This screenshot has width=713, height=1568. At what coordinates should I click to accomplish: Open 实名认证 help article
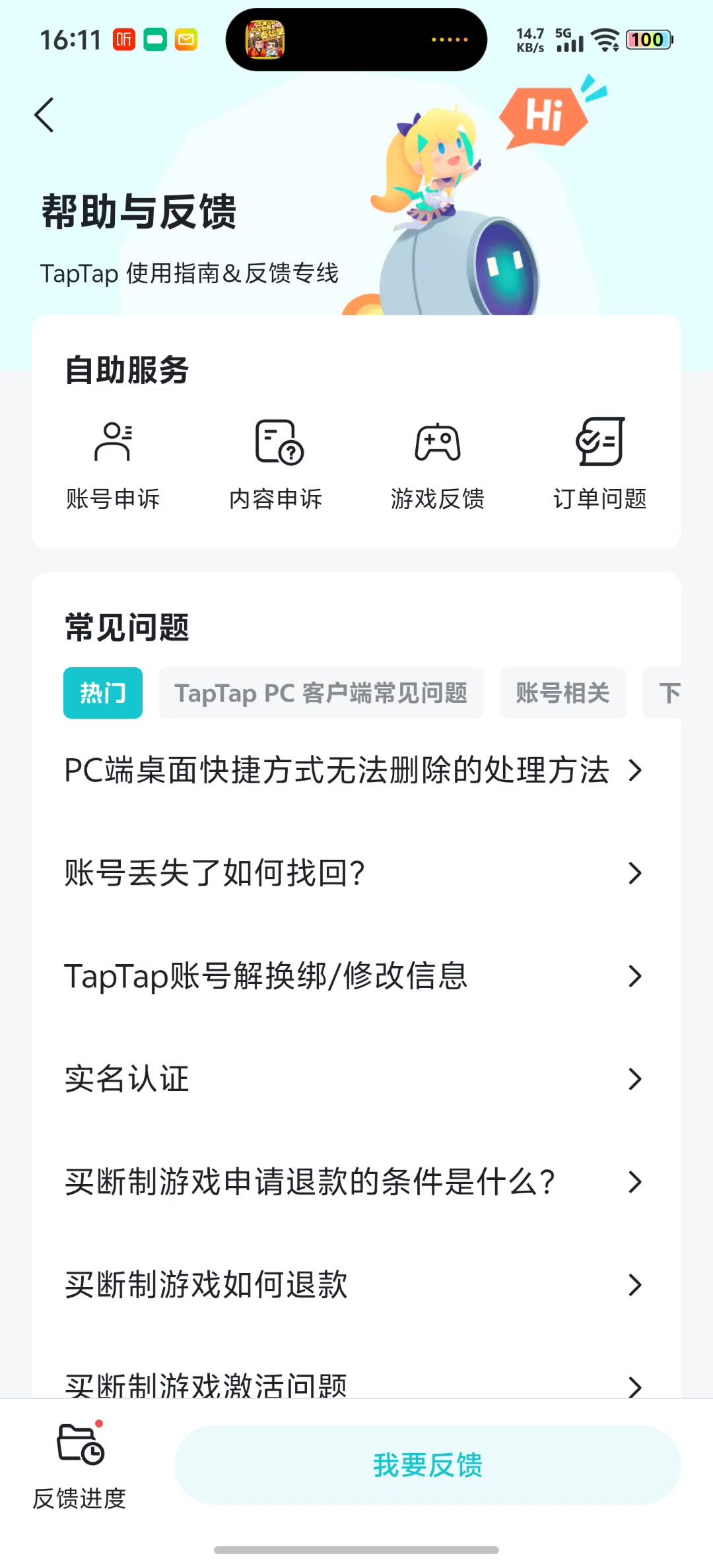pos(354,1079)
